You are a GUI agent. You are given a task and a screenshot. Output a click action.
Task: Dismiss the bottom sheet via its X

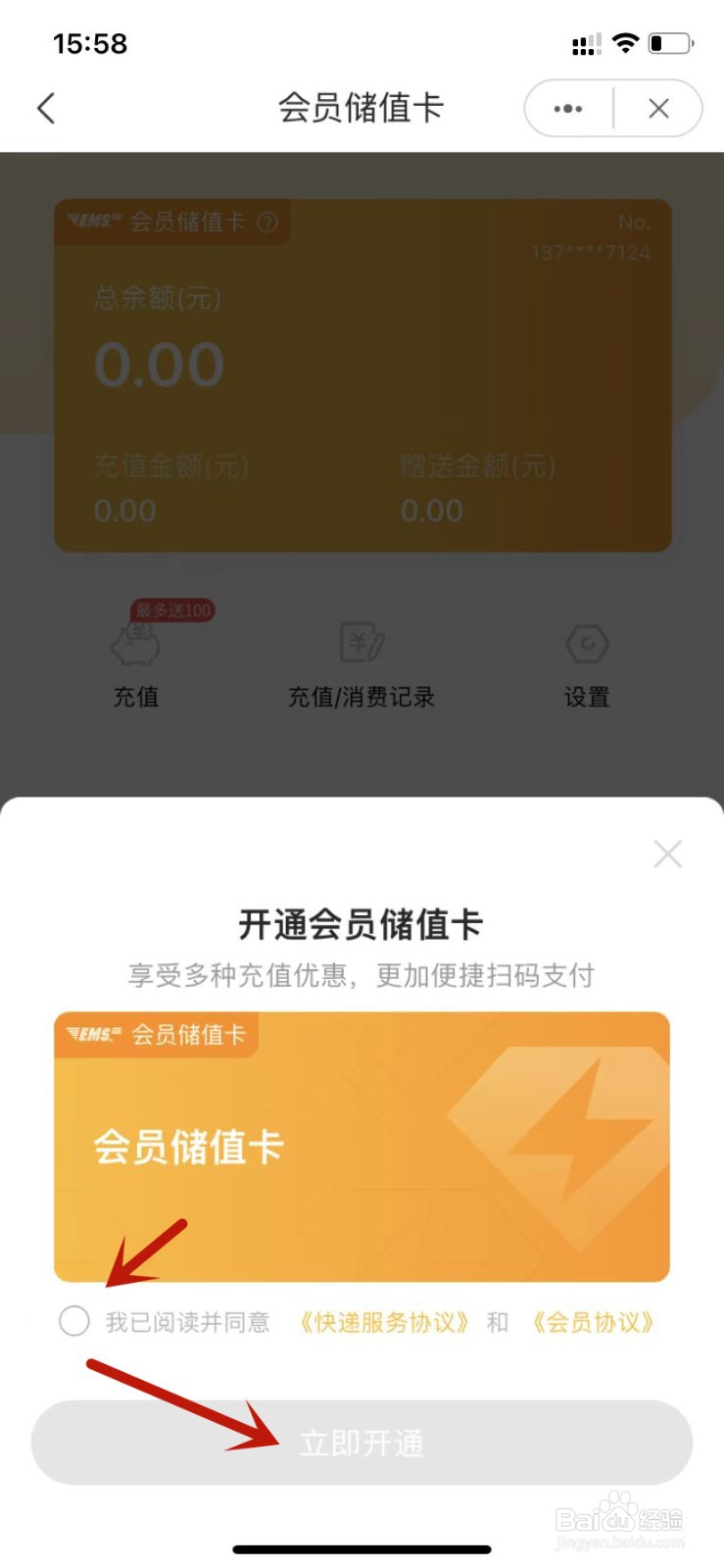[668, 854]
